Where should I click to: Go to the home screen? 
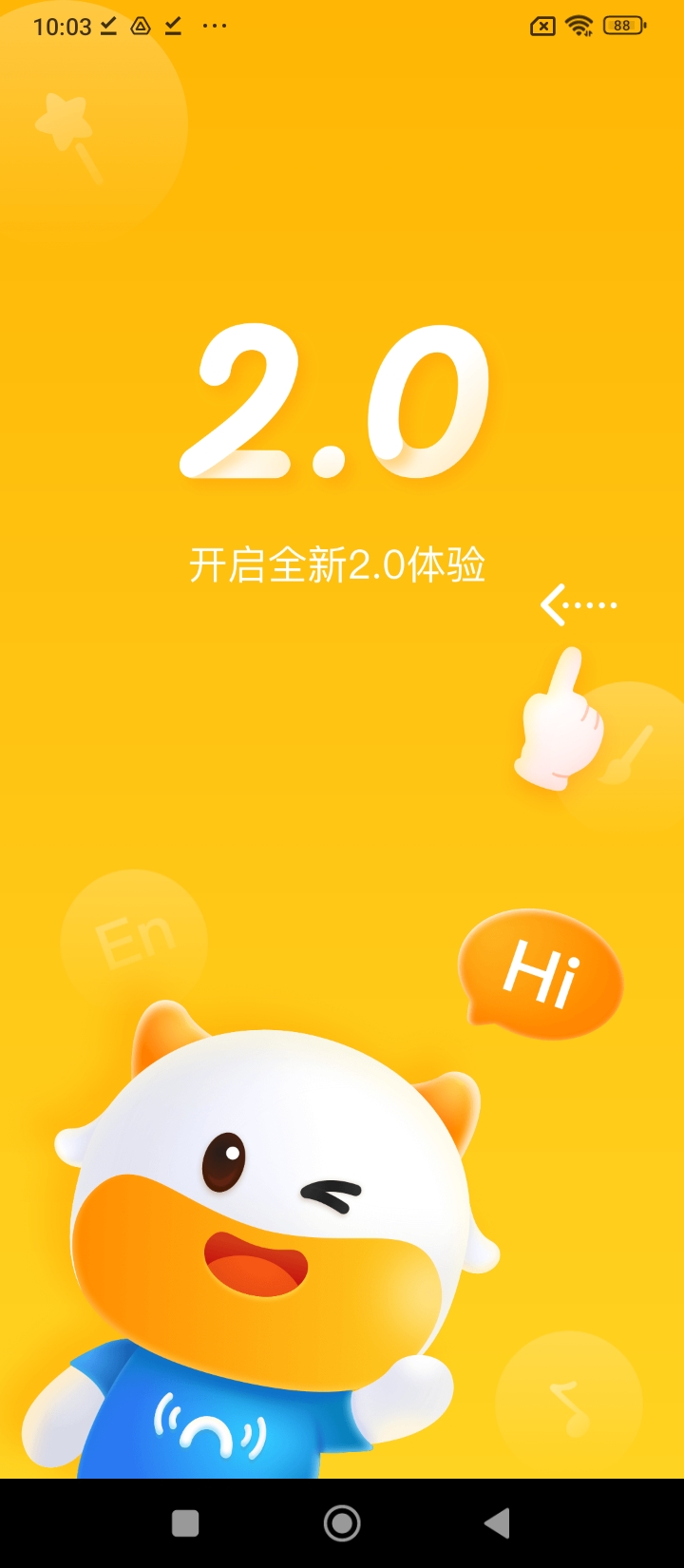tap(342, 1523)
